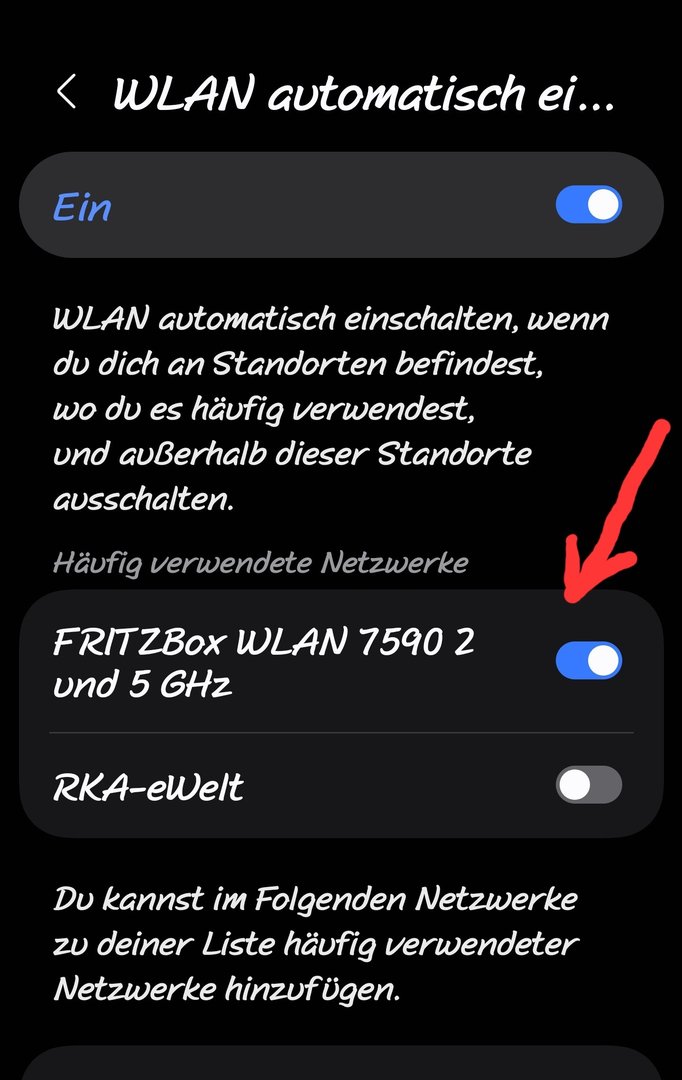Disable FRITZBox WLAN 7590 network toggle
682x1080 pixels.
(588, 660)
